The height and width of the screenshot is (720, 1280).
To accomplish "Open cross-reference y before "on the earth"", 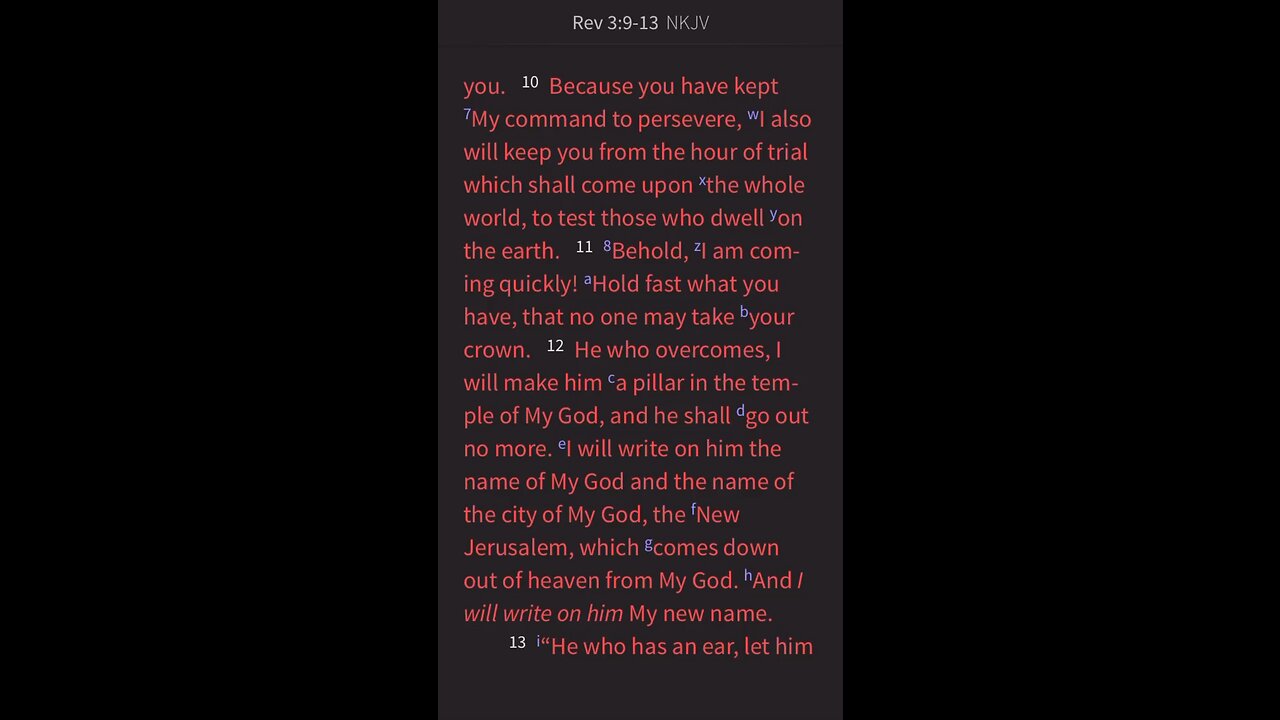I will tap(773, 214).
